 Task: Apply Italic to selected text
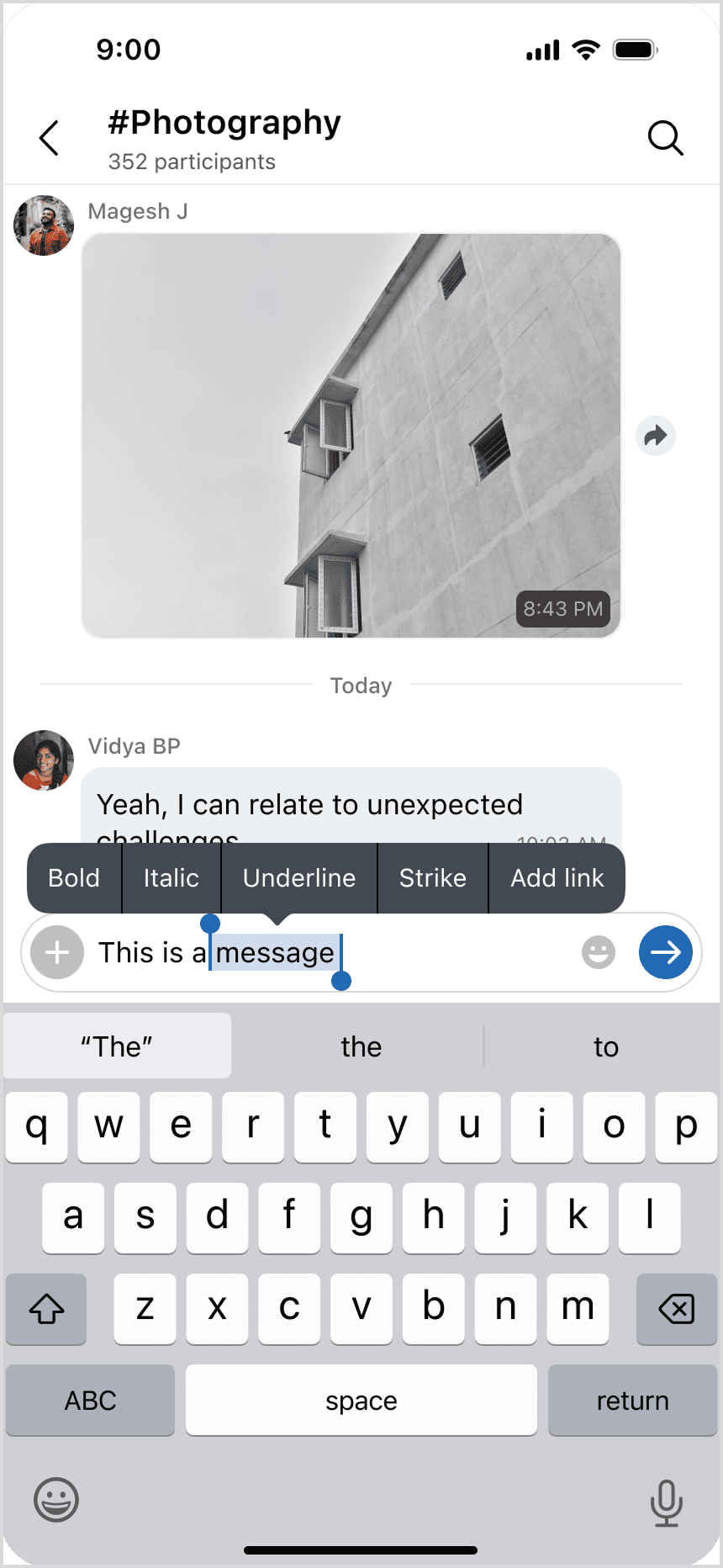tap(172, 878)
